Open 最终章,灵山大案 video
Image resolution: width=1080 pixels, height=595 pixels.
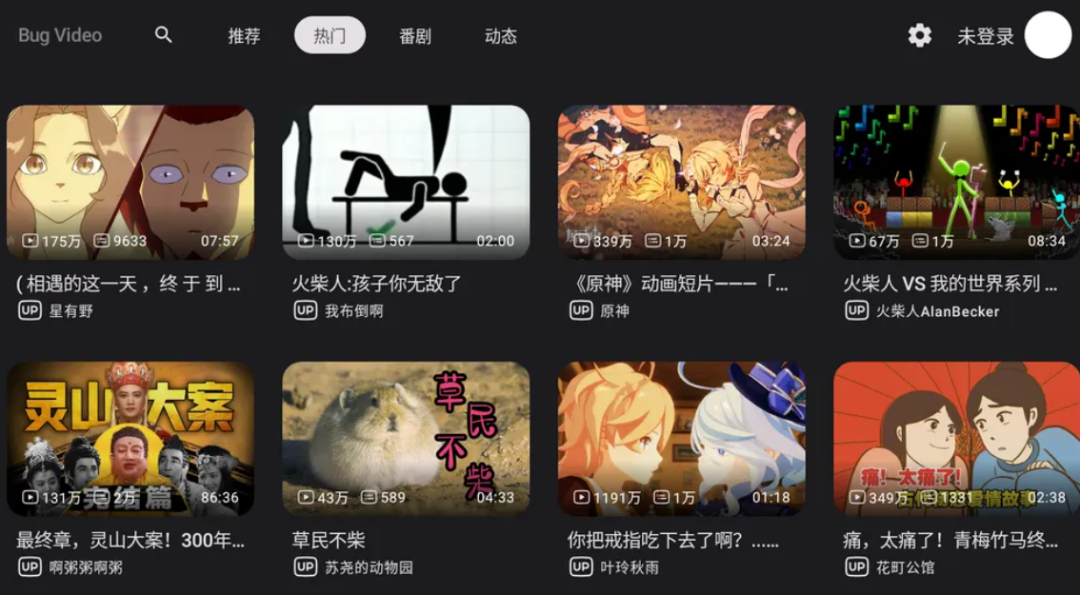[x=130, y=438]
